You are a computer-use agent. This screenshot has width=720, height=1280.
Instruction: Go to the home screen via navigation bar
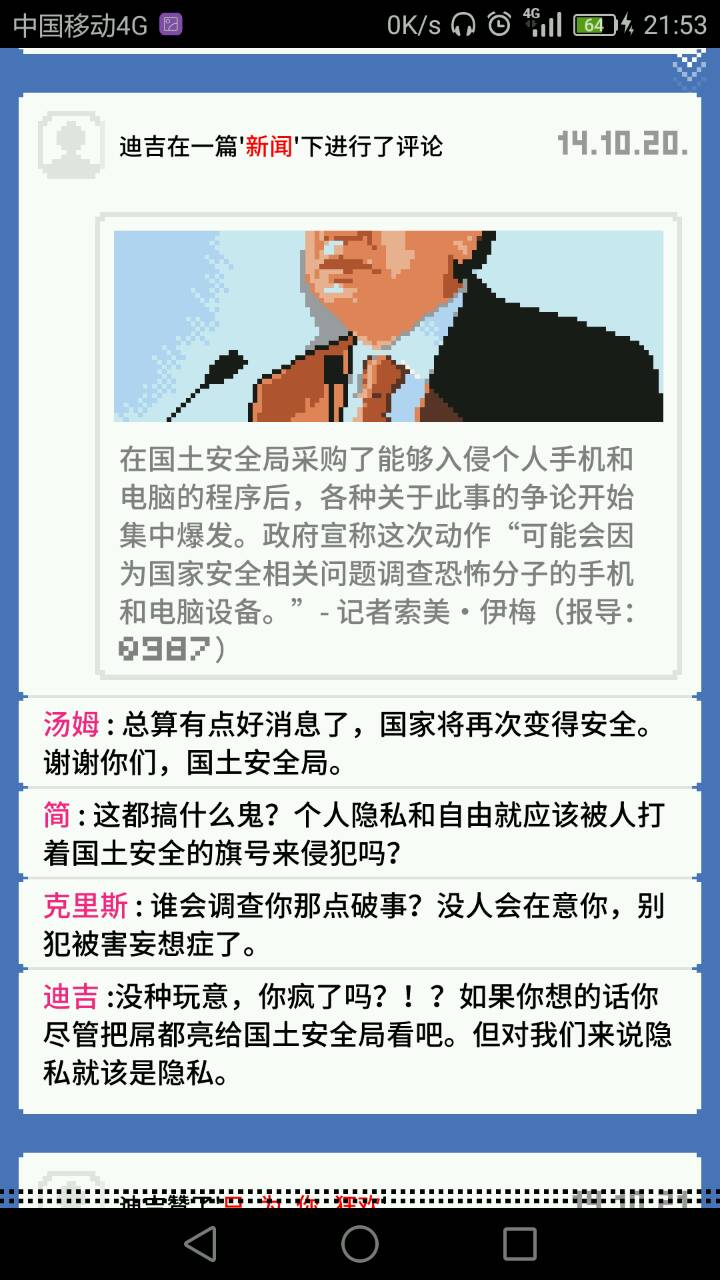point(360,1243)
